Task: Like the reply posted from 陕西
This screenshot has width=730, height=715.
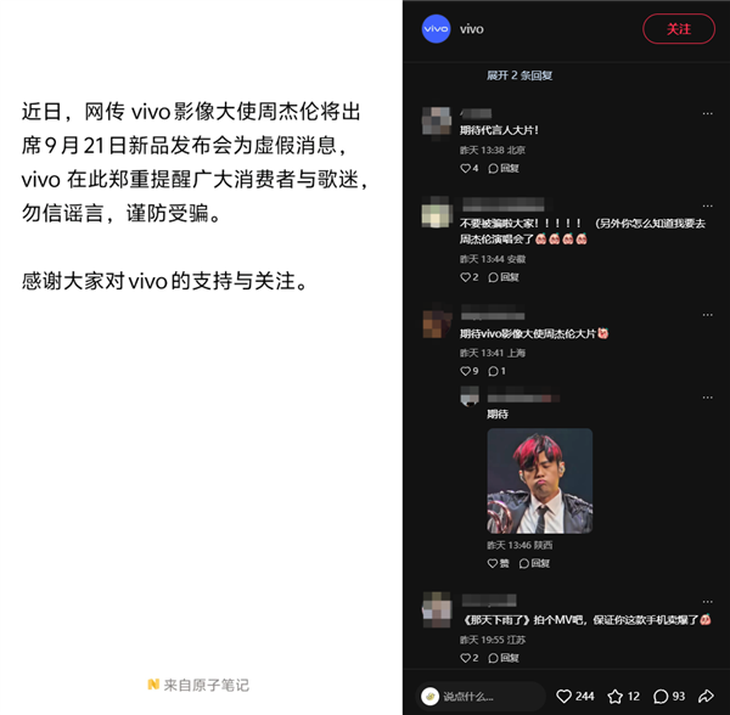Action: (498, 564)
